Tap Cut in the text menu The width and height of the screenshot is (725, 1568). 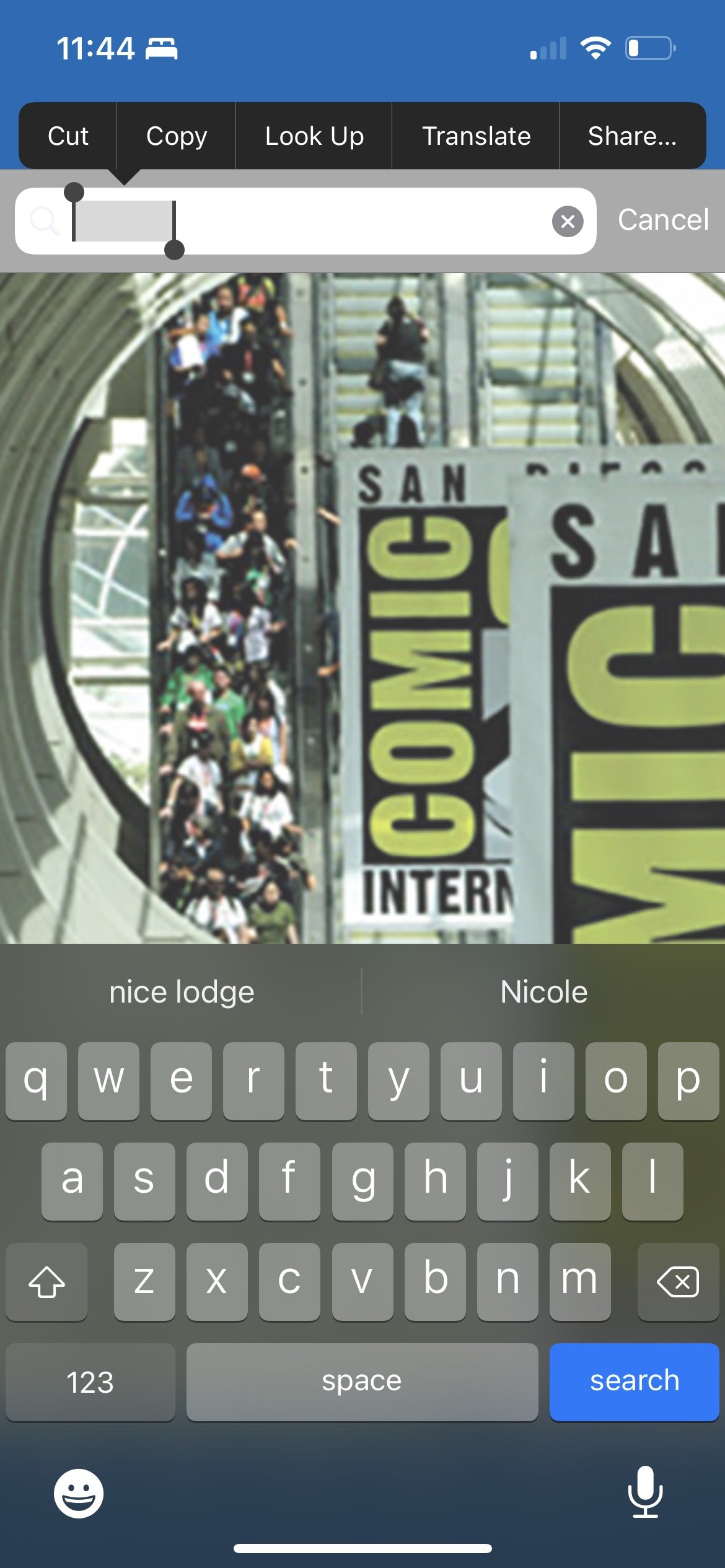[x=68, y=136]
